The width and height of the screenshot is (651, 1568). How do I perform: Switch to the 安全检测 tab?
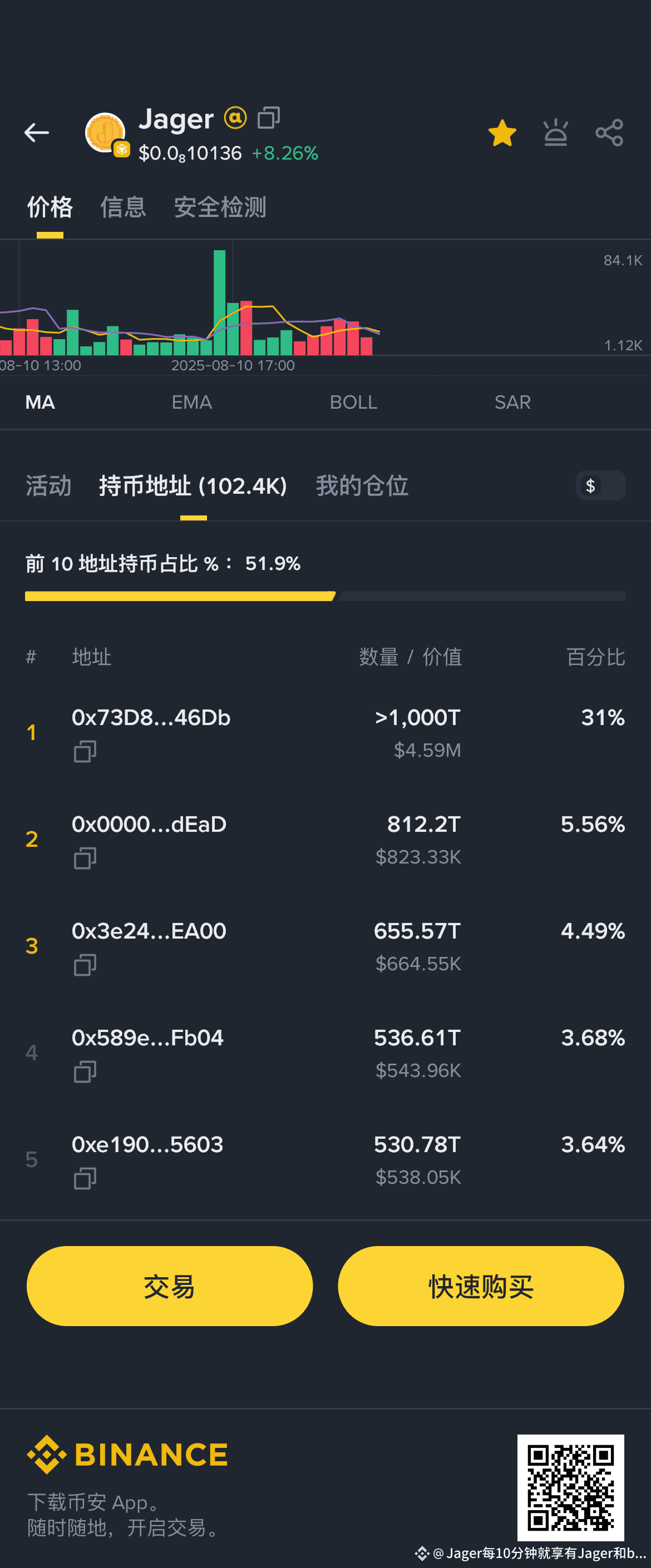coord(220,207)
